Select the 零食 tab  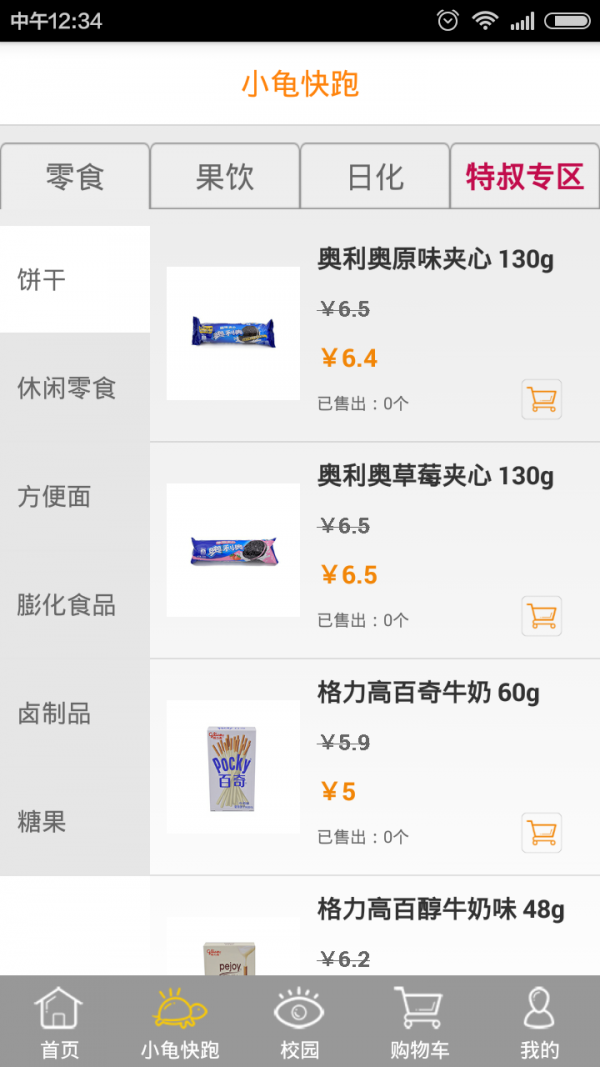coord(75,177)
